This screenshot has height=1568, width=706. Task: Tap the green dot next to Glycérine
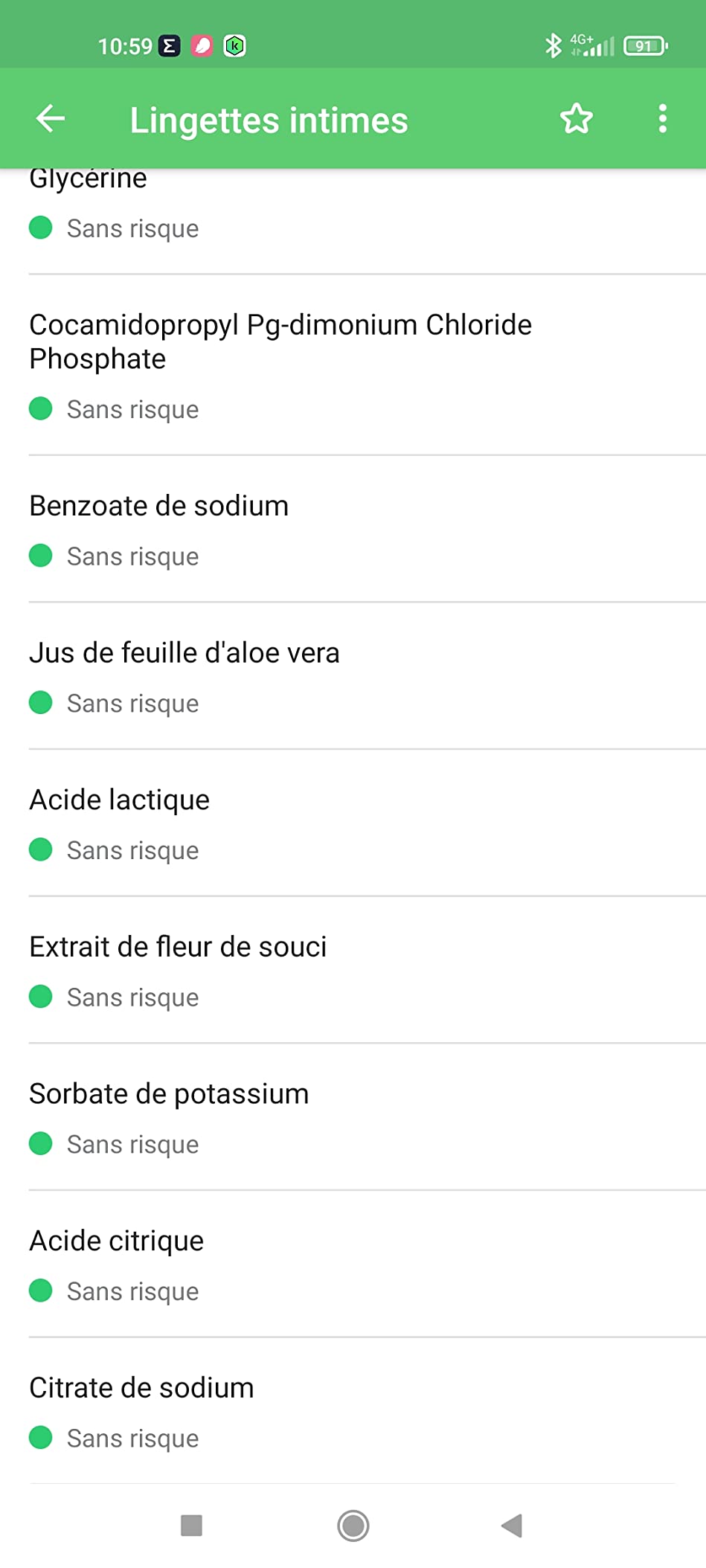click(x=41, y=228)
